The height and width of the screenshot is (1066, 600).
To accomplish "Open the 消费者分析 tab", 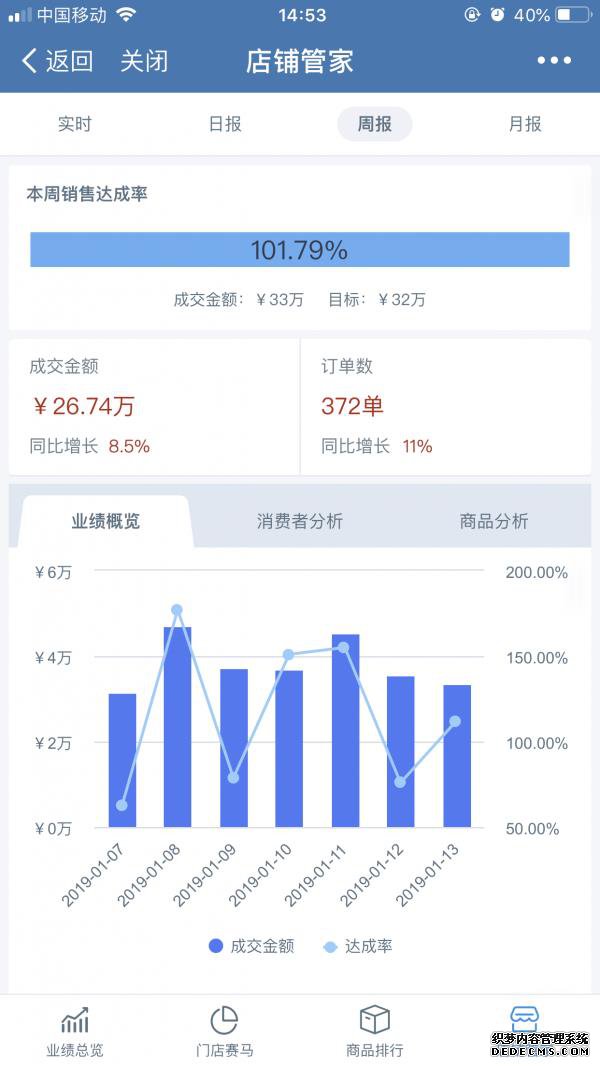I will click(300, 521).
